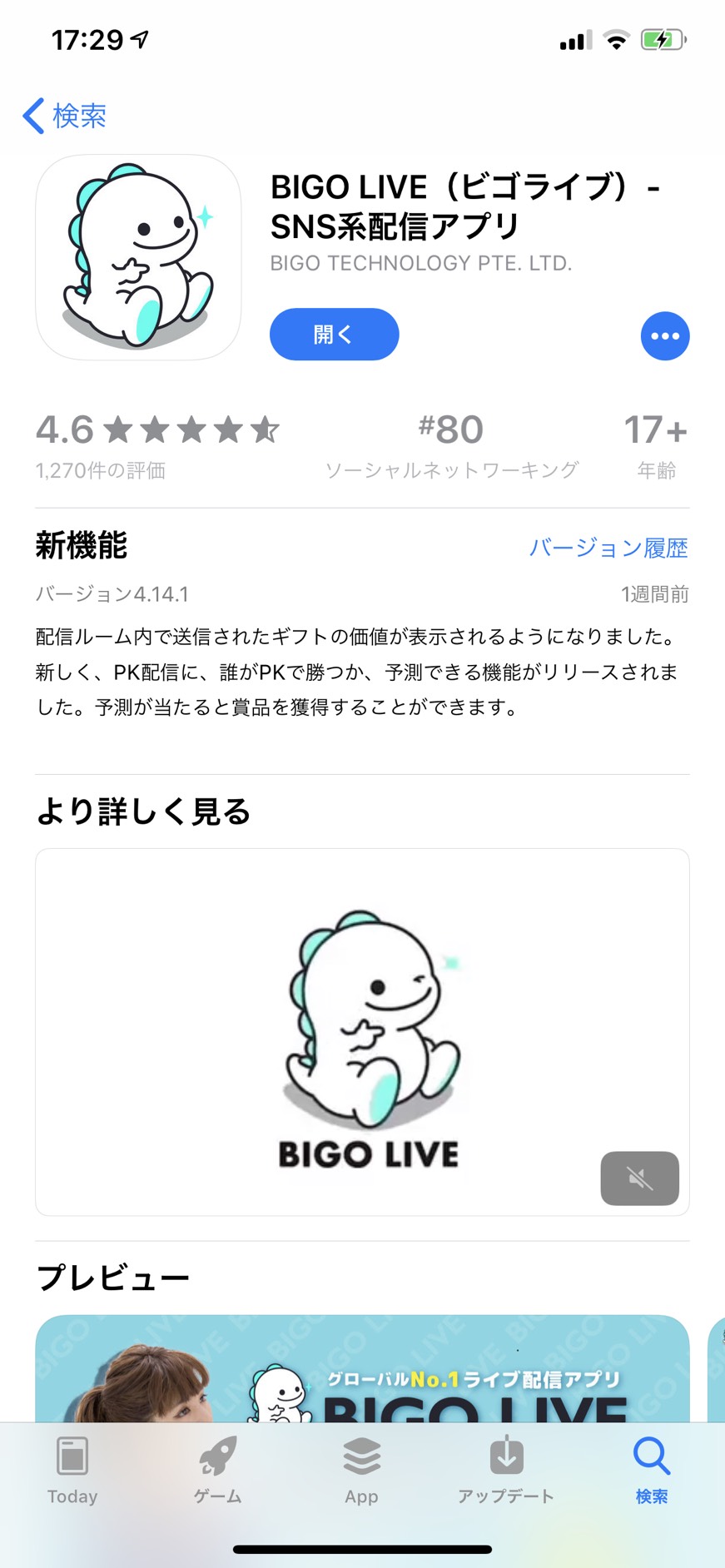Switch to the Today tab
The image size is (725, 1568).
(72, 1471)
